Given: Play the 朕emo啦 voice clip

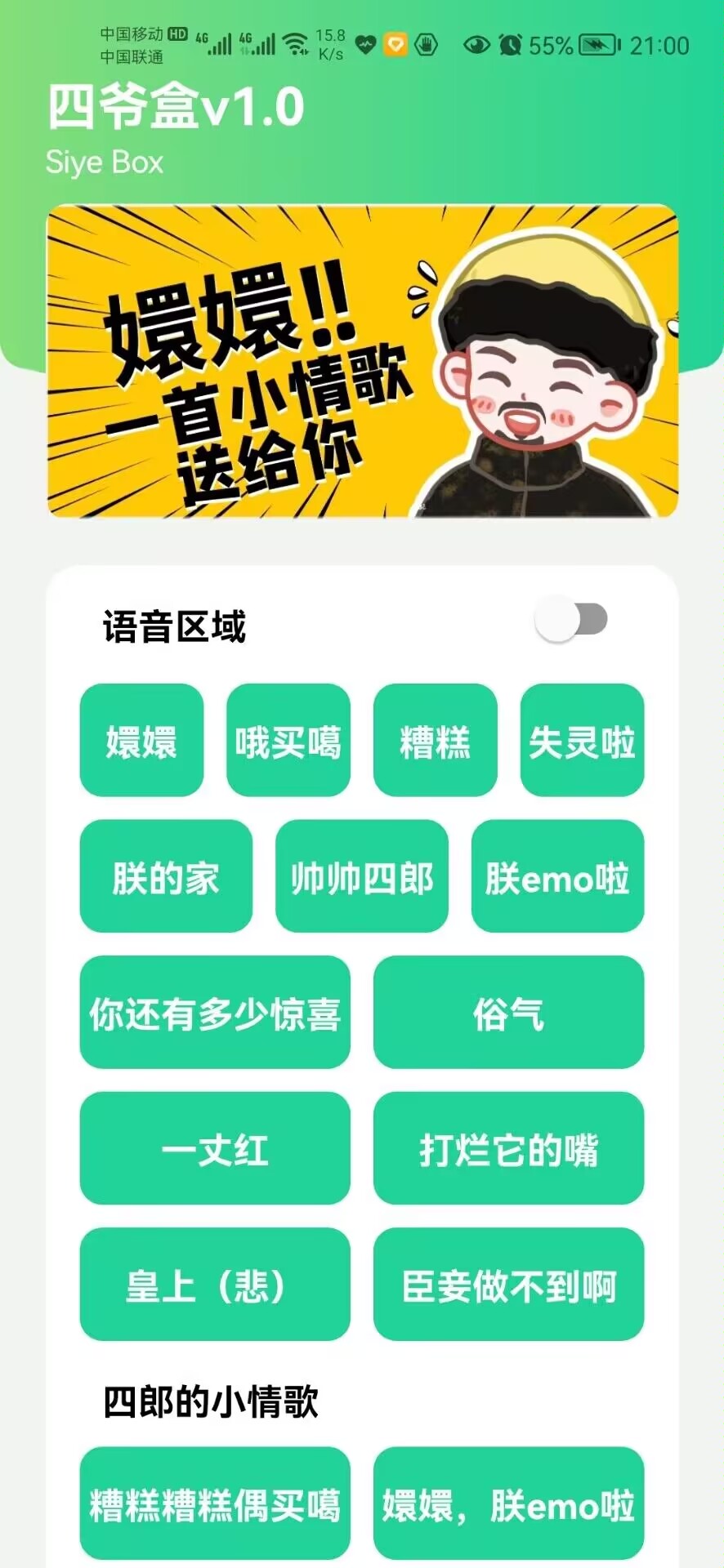Looking at the screenshot, I should 557,876.
